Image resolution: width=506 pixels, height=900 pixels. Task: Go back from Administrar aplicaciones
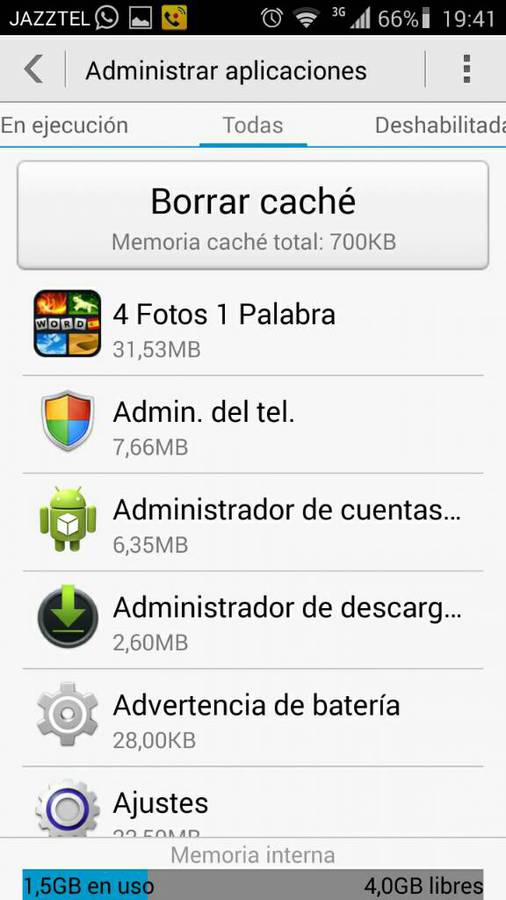[x=33, y=69]
